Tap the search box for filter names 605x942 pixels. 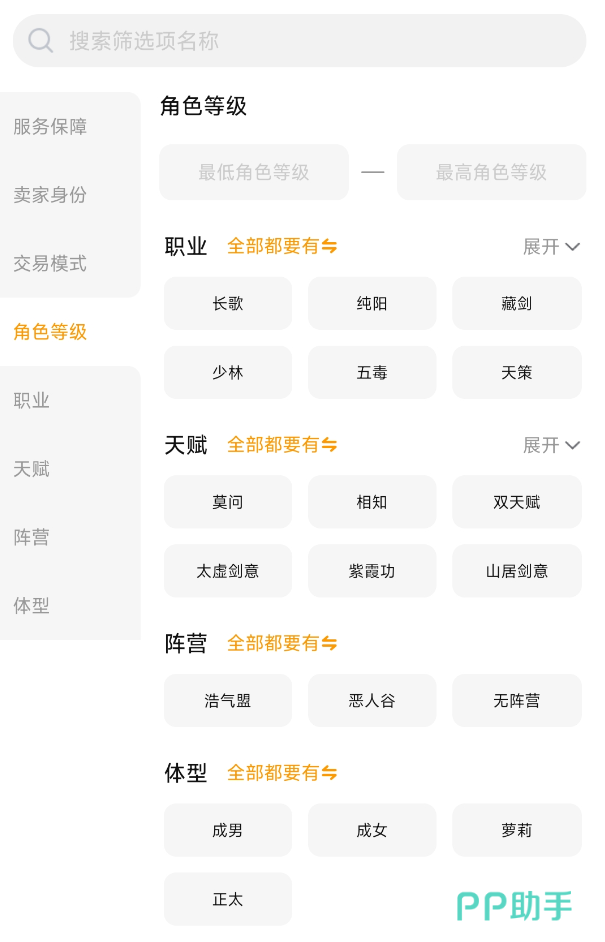click(x=300, y=41)
